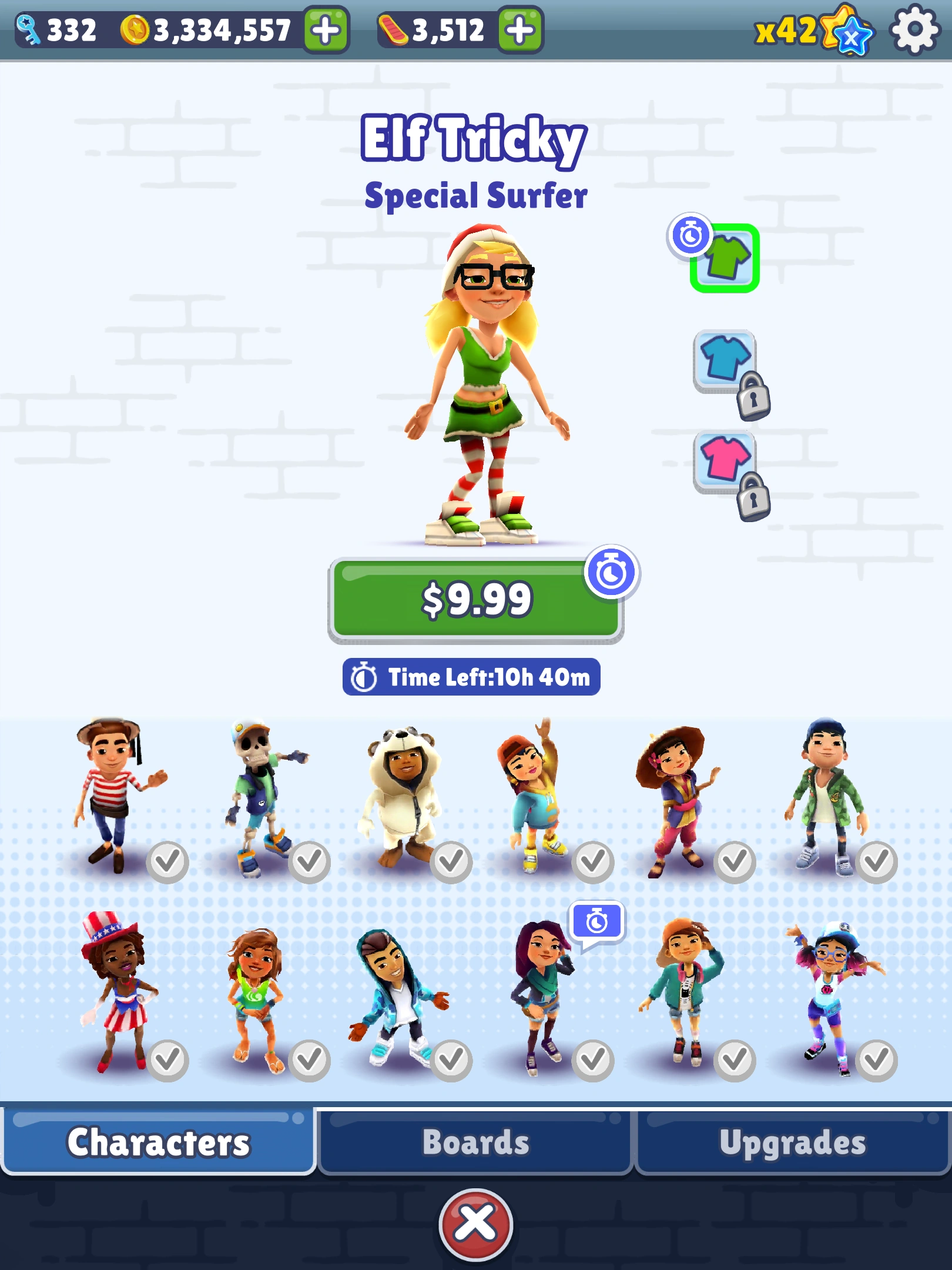The height and width of the screenshot is (1270, 952).
Task: Buy Elf Tricky for $9.99
Action: coord(475,600)
